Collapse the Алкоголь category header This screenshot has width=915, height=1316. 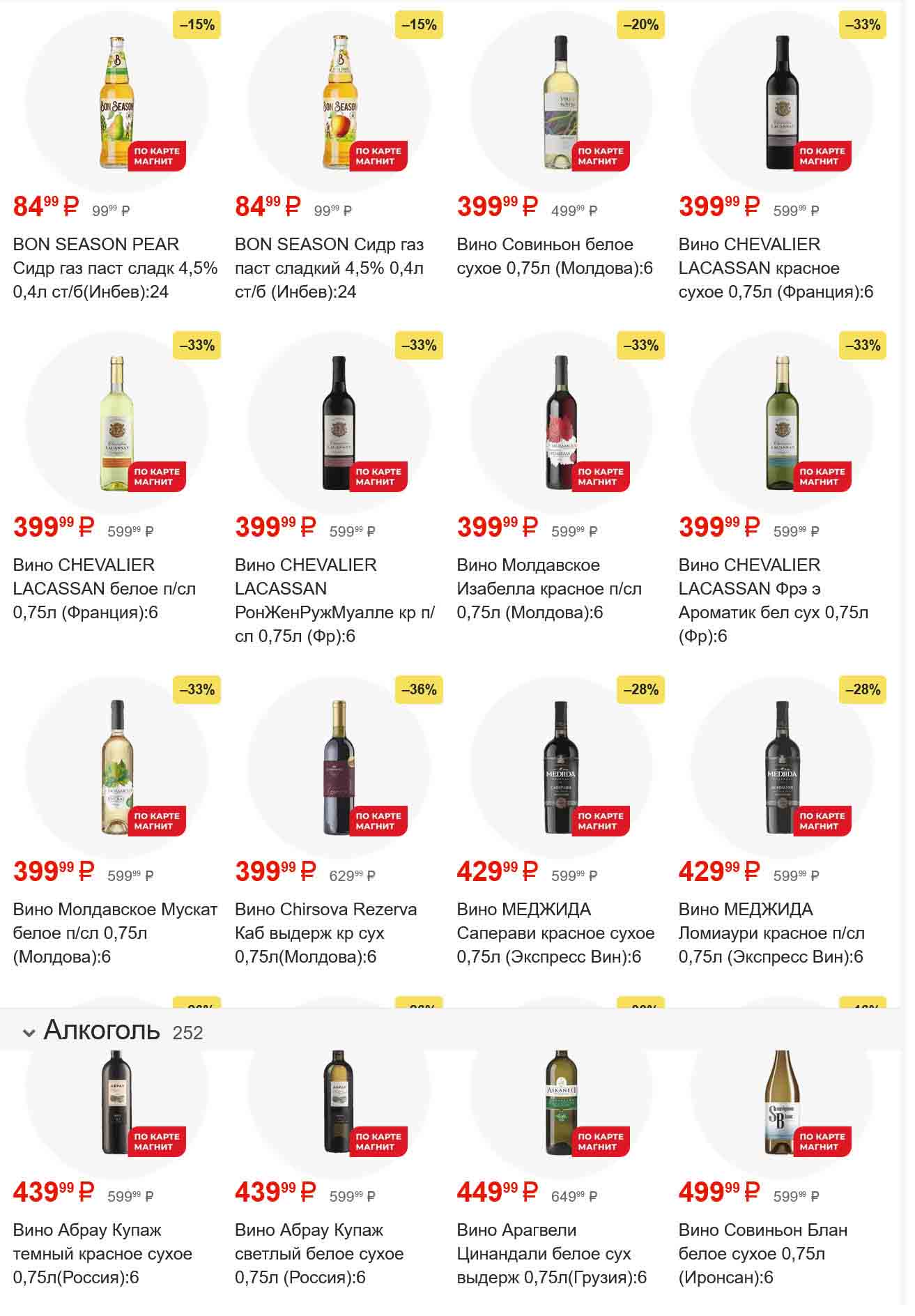(x=29, y=1032)
